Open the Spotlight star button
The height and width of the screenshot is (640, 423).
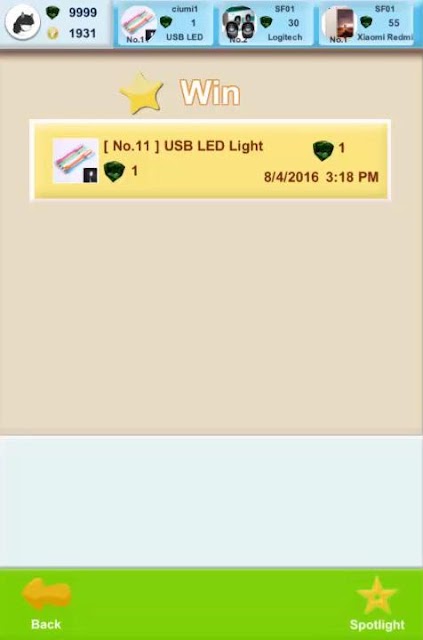point(376,604)
